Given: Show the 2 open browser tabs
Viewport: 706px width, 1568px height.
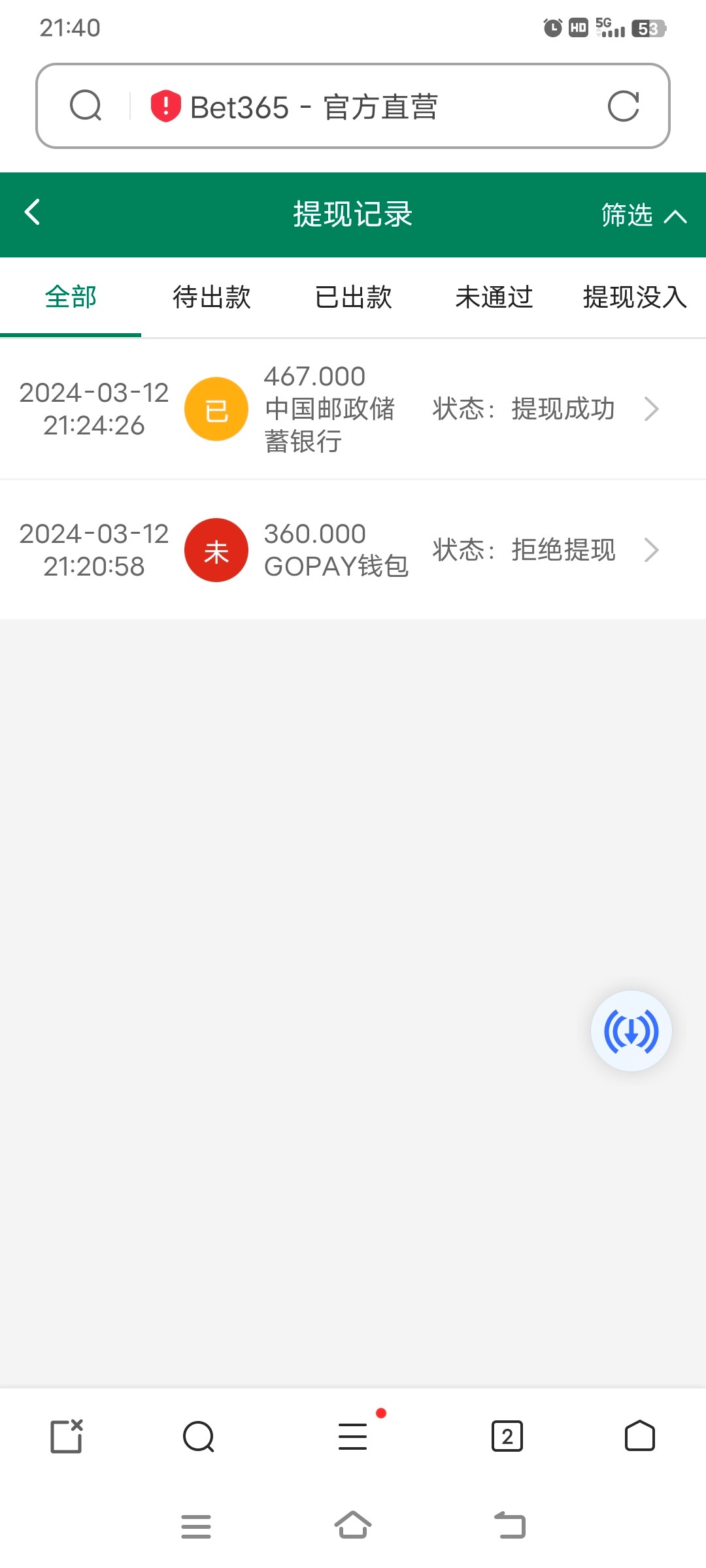Looking at the screenshot, I should (x=507, y=1437).
